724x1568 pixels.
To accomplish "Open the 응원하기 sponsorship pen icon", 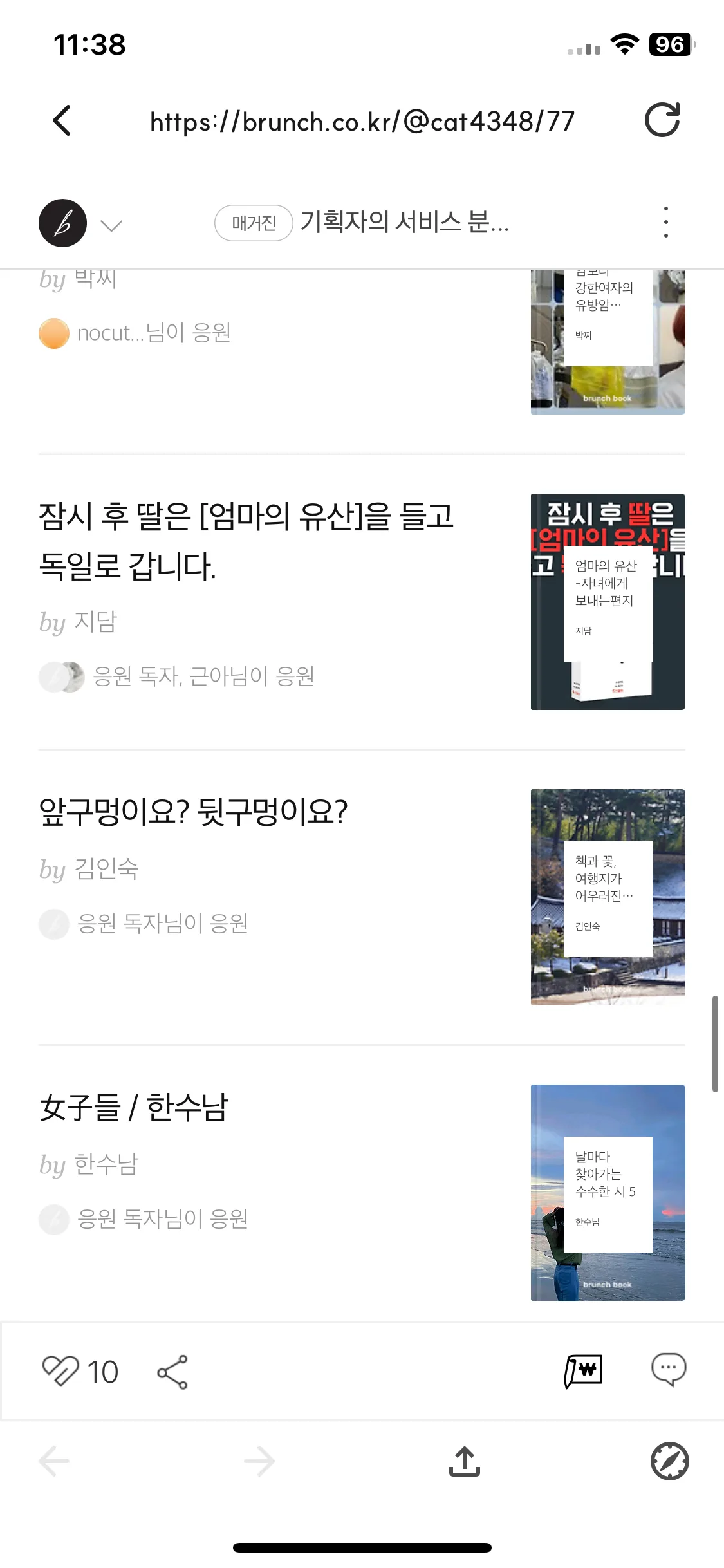I will (584, 1370).
